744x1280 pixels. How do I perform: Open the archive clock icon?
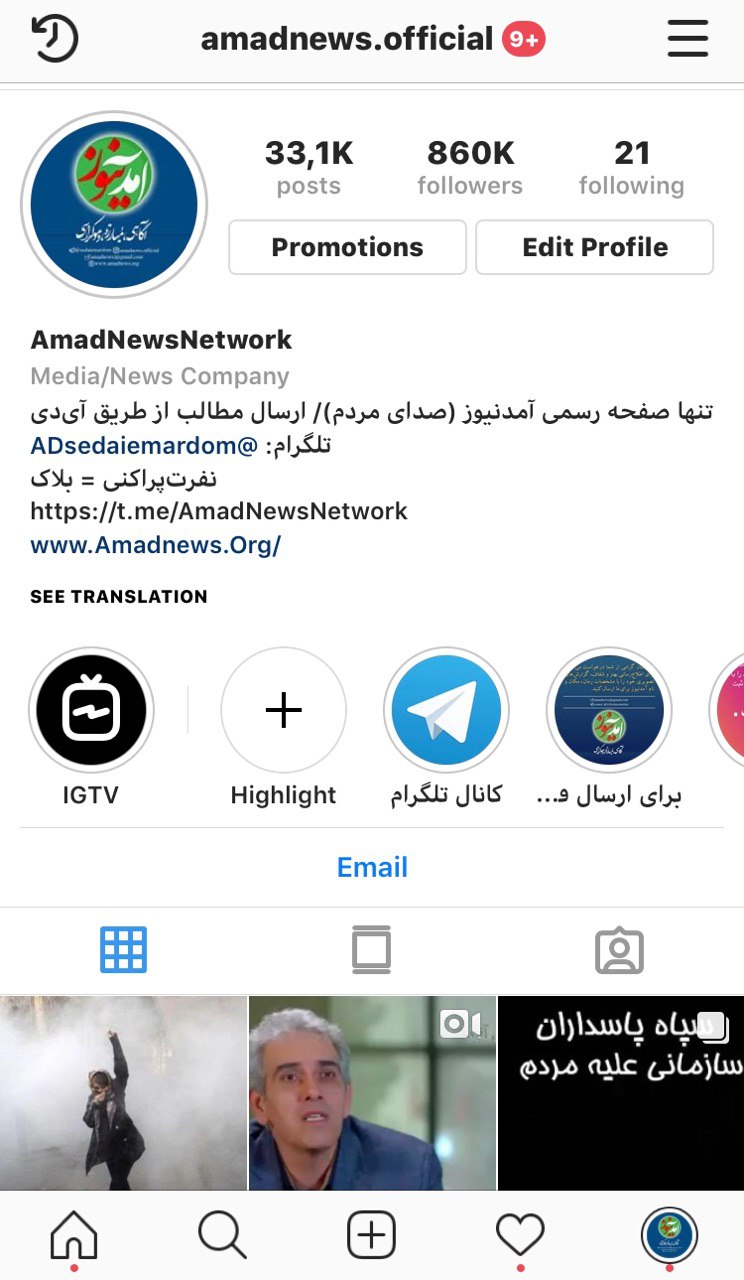tap(55, 39)
